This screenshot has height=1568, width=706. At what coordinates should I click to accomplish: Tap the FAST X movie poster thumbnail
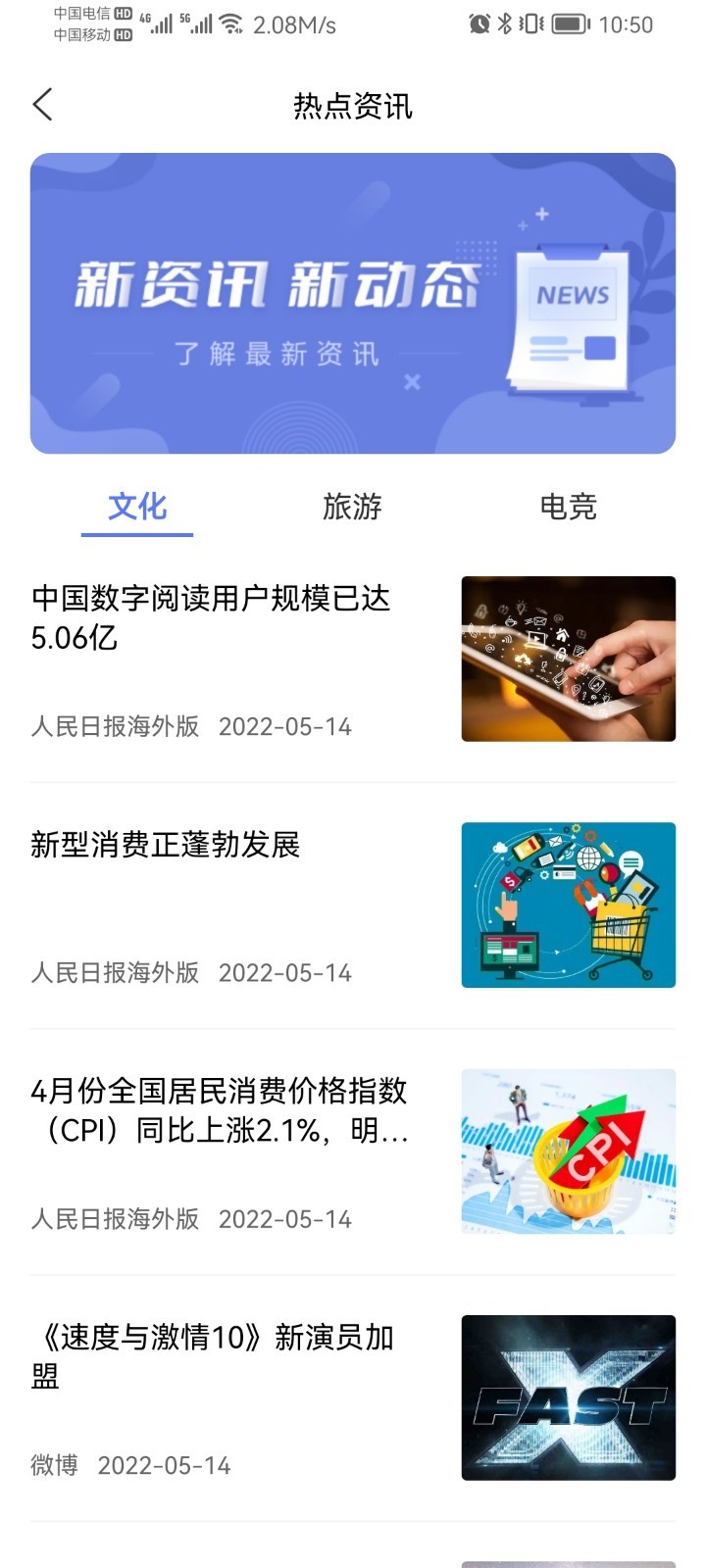pyautogui.click(x=568, y=1396)
